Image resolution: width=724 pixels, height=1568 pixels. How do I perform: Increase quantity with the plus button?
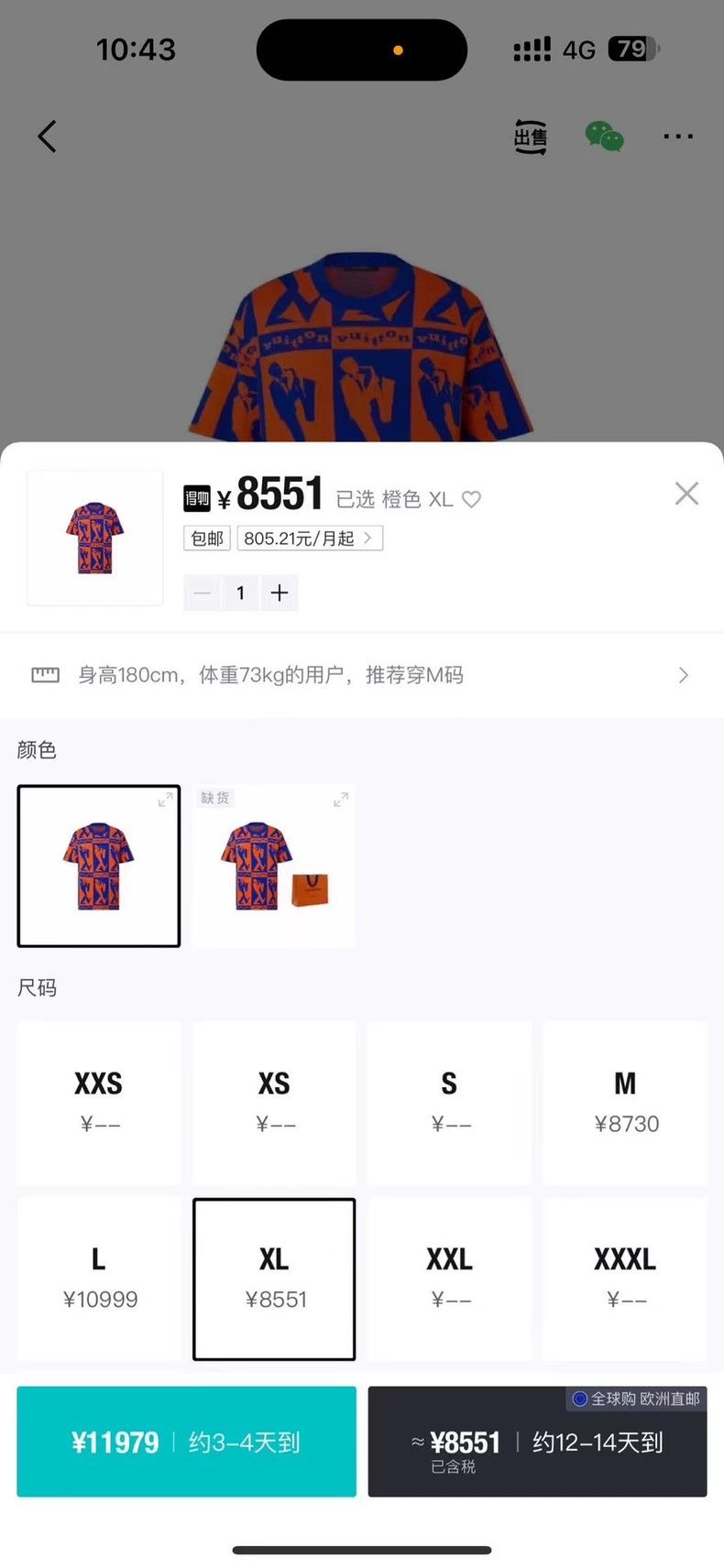click(280, 593)
